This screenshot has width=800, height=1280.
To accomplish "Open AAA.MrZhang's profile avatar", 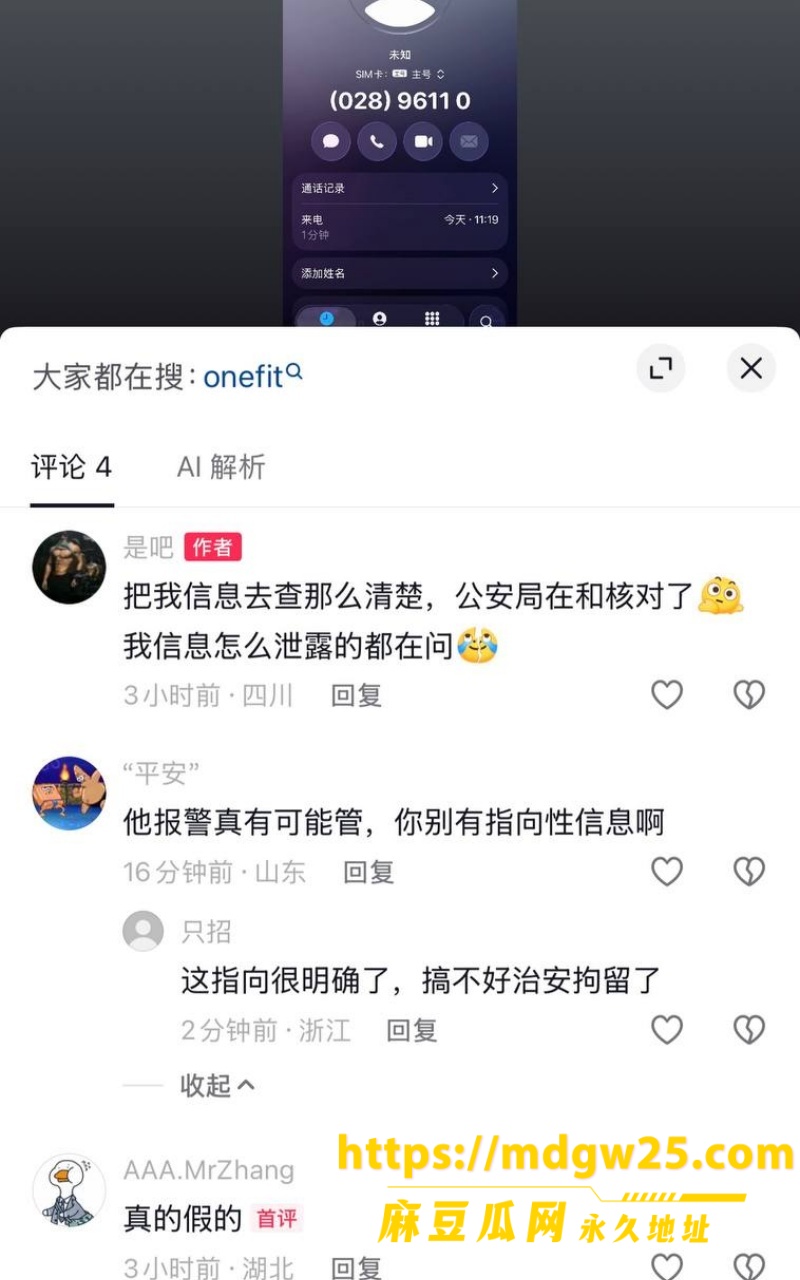I will pos(69,1191).
